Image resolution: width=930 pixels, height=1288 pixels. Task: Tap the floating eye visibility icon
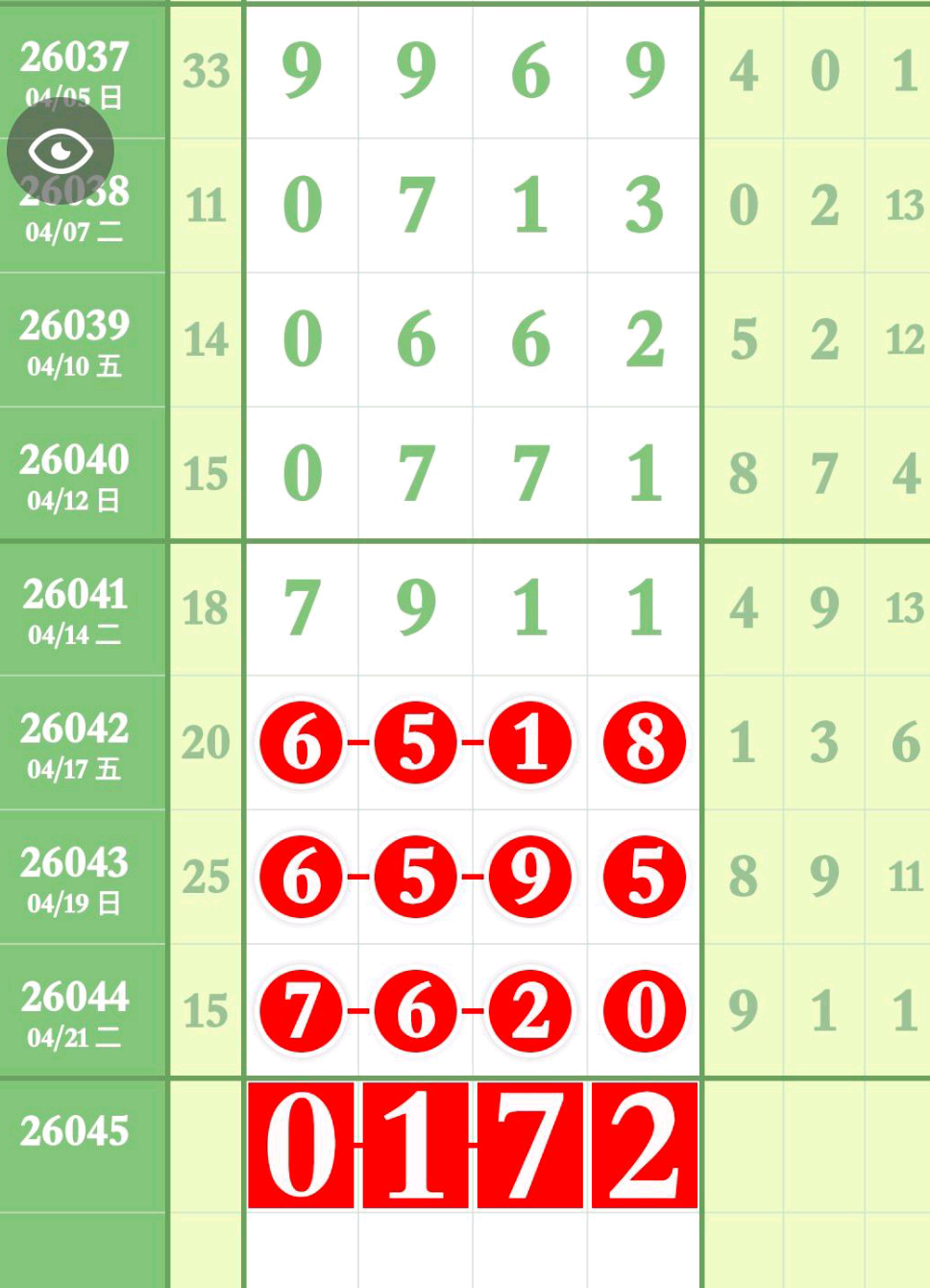click(61, 152)
